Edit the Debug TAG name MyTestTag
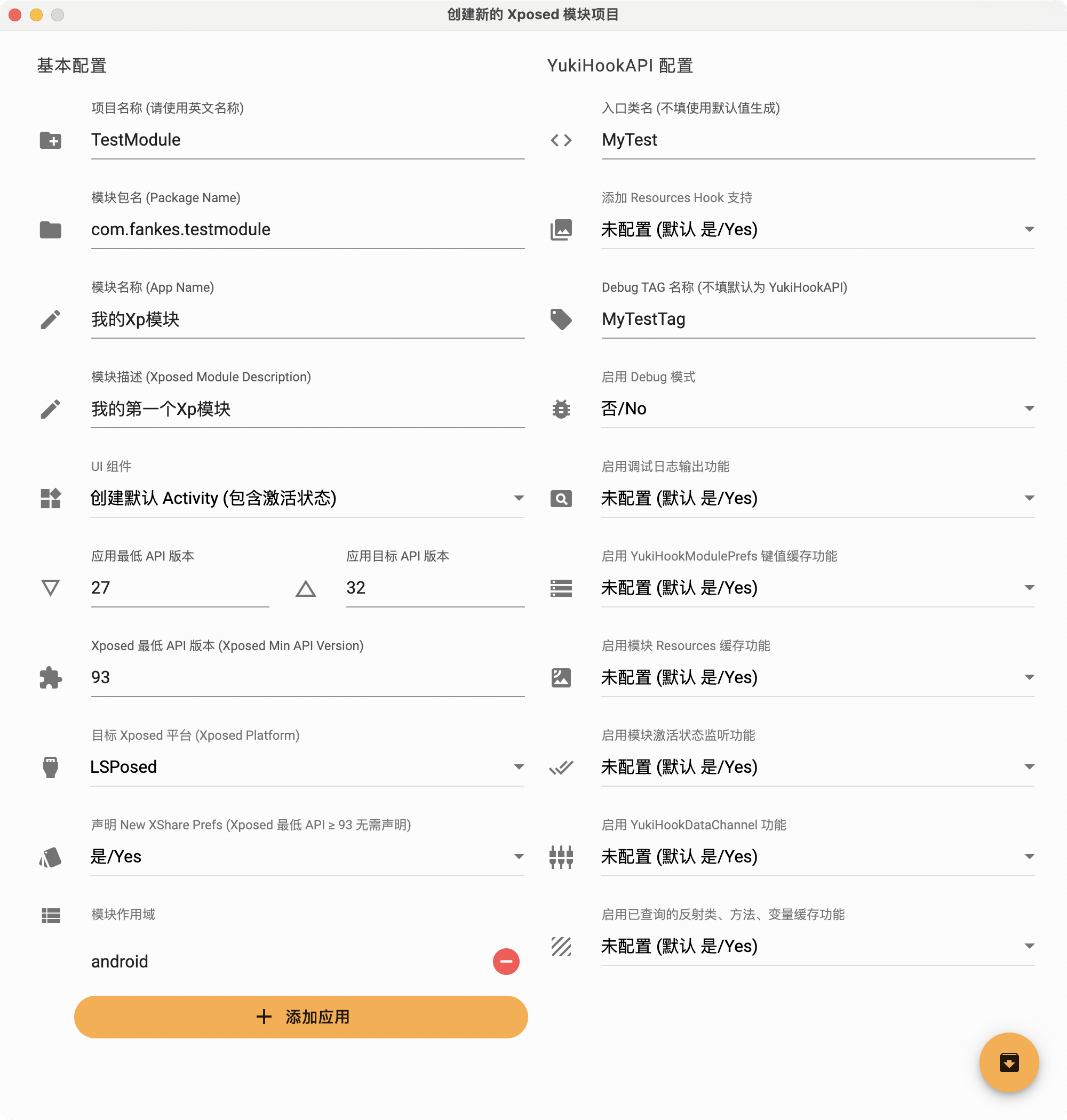1067x1120 pixels. (817, 319)
